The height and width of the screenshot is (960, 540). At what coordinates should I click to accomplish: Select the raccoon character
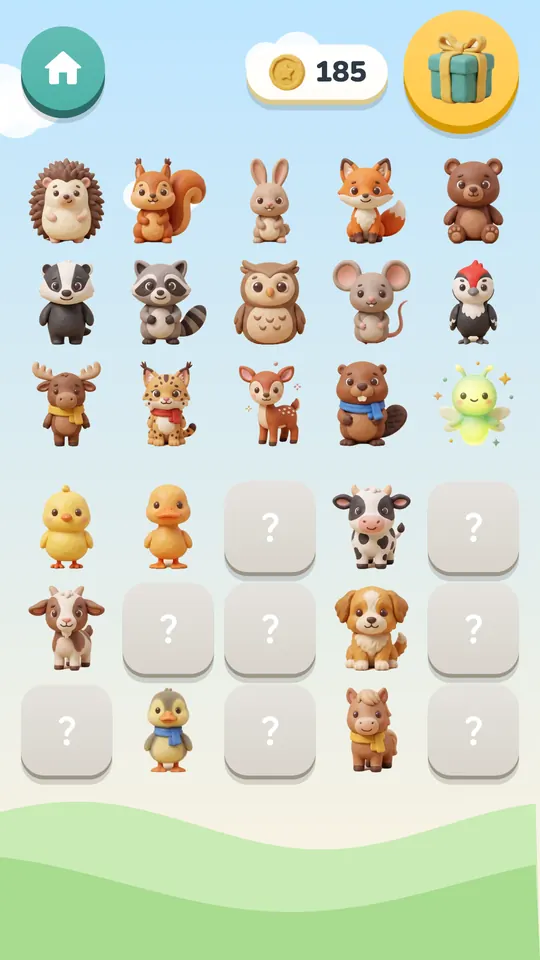pyautogui.click(x=168, y=302)
